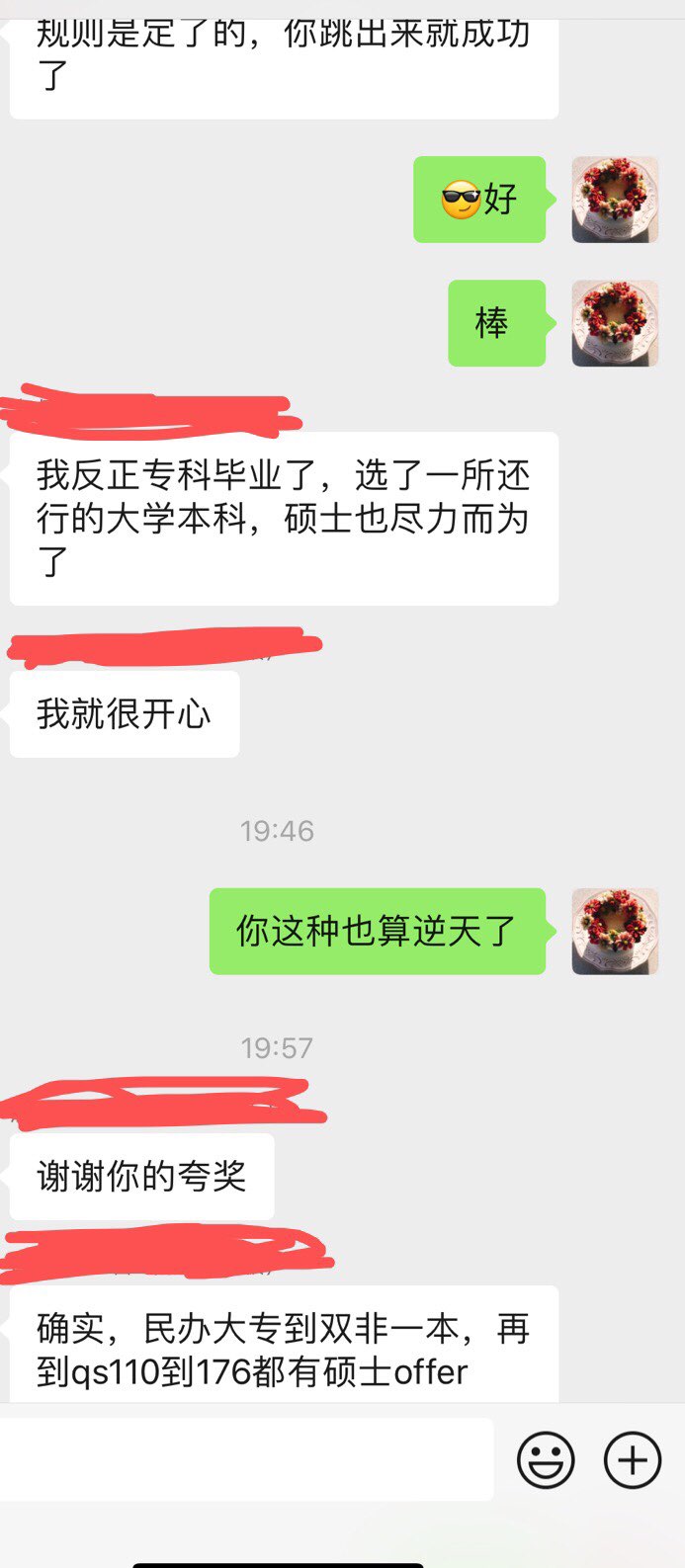Open sender avatar beside 好 message

[x=615, y=200]
